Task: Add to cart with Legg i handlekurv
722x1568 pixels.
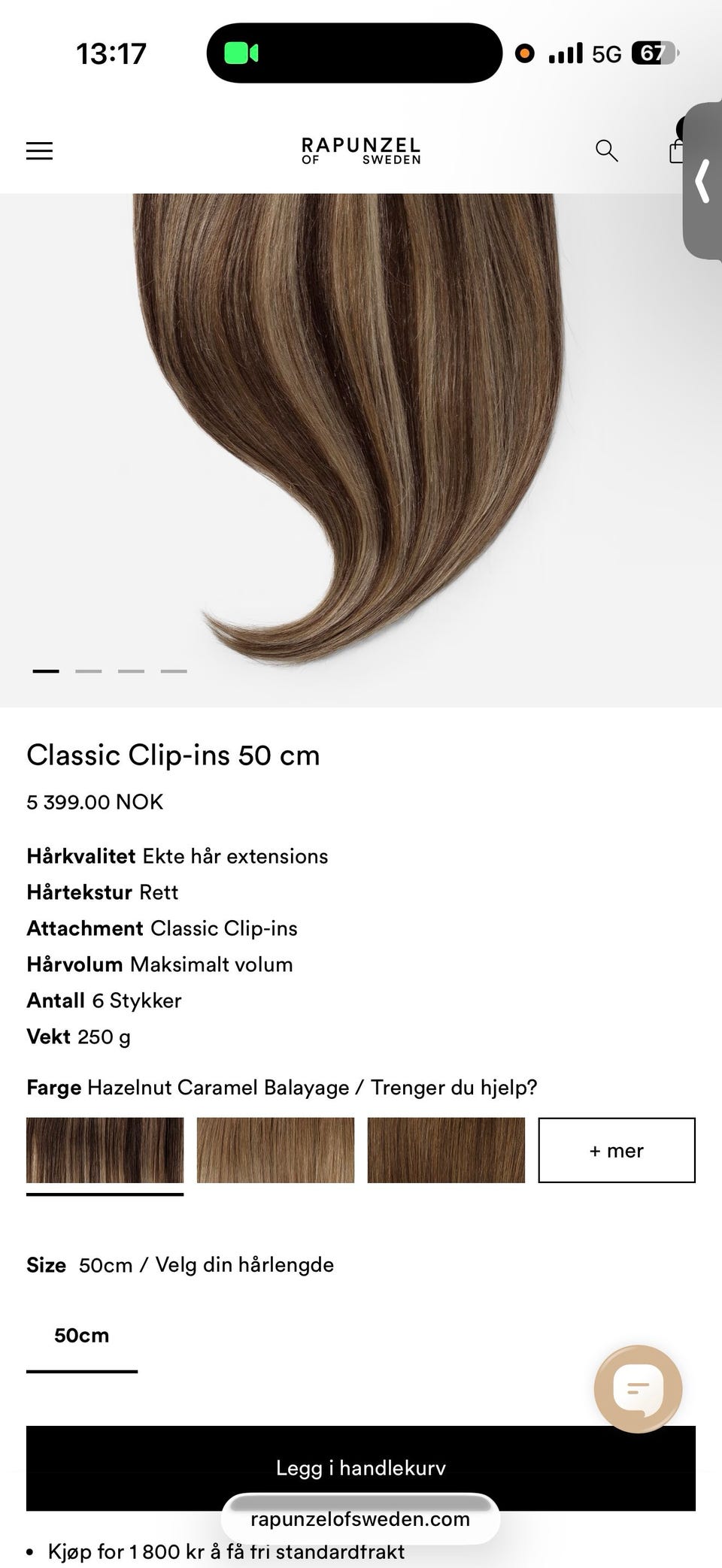Action: [361, 1468]
